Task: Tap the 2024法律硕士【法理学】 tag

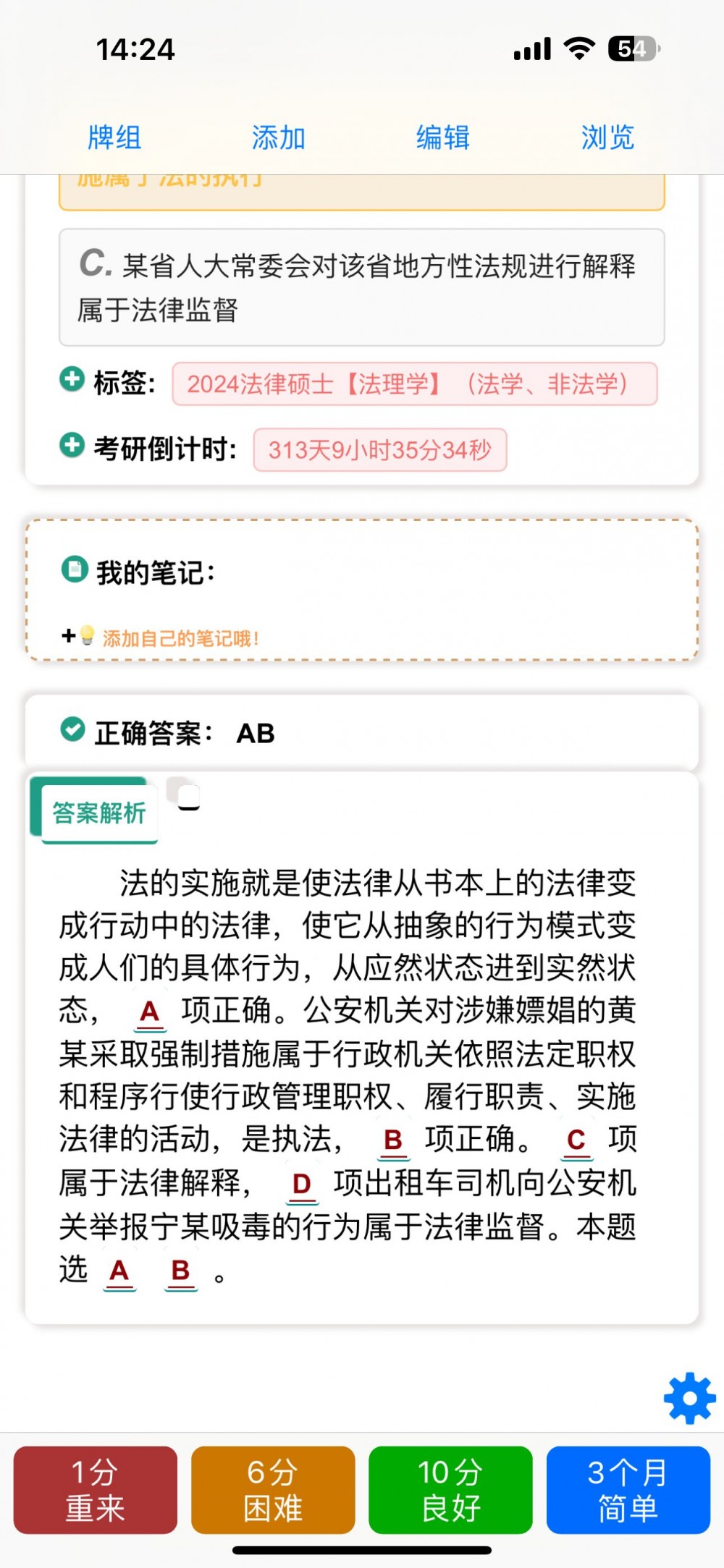Action: [x=414, y=383]
